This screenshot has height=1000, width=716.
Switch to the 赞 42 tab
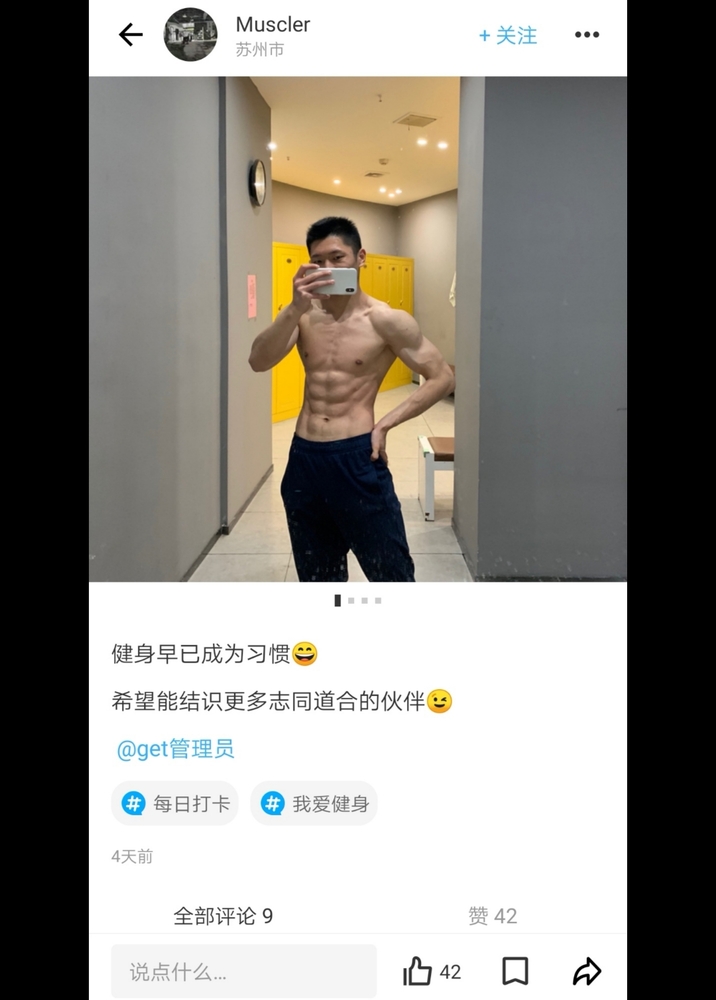click(x=492, y=916)
